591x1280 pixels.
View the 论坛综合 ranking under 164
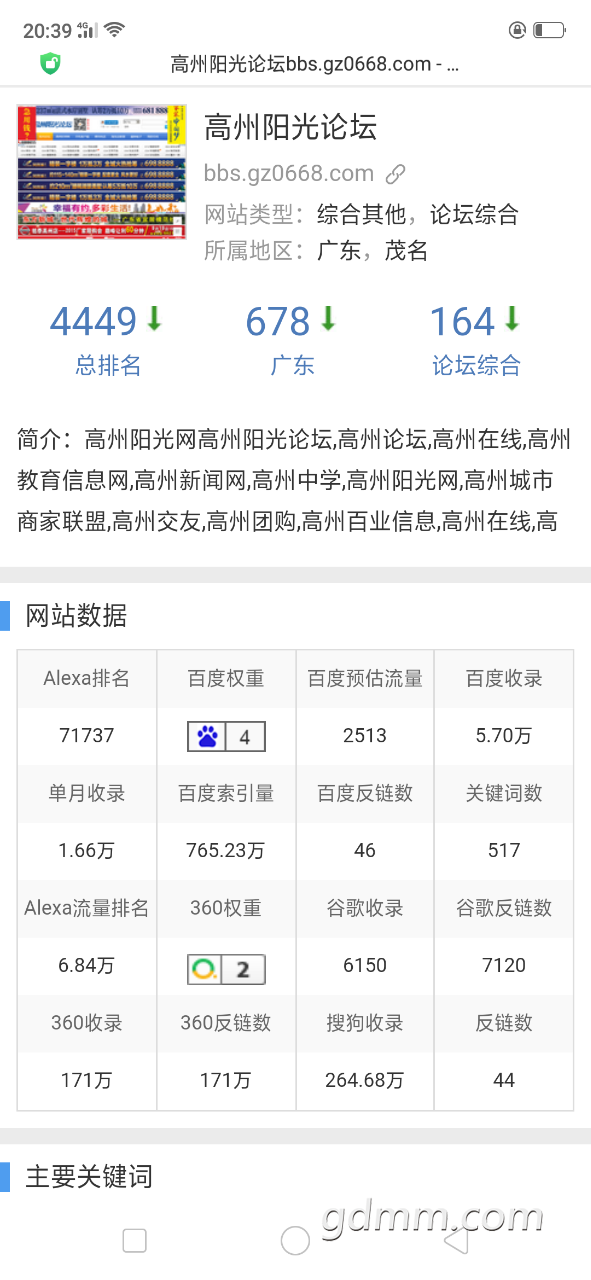coord(476,365)
